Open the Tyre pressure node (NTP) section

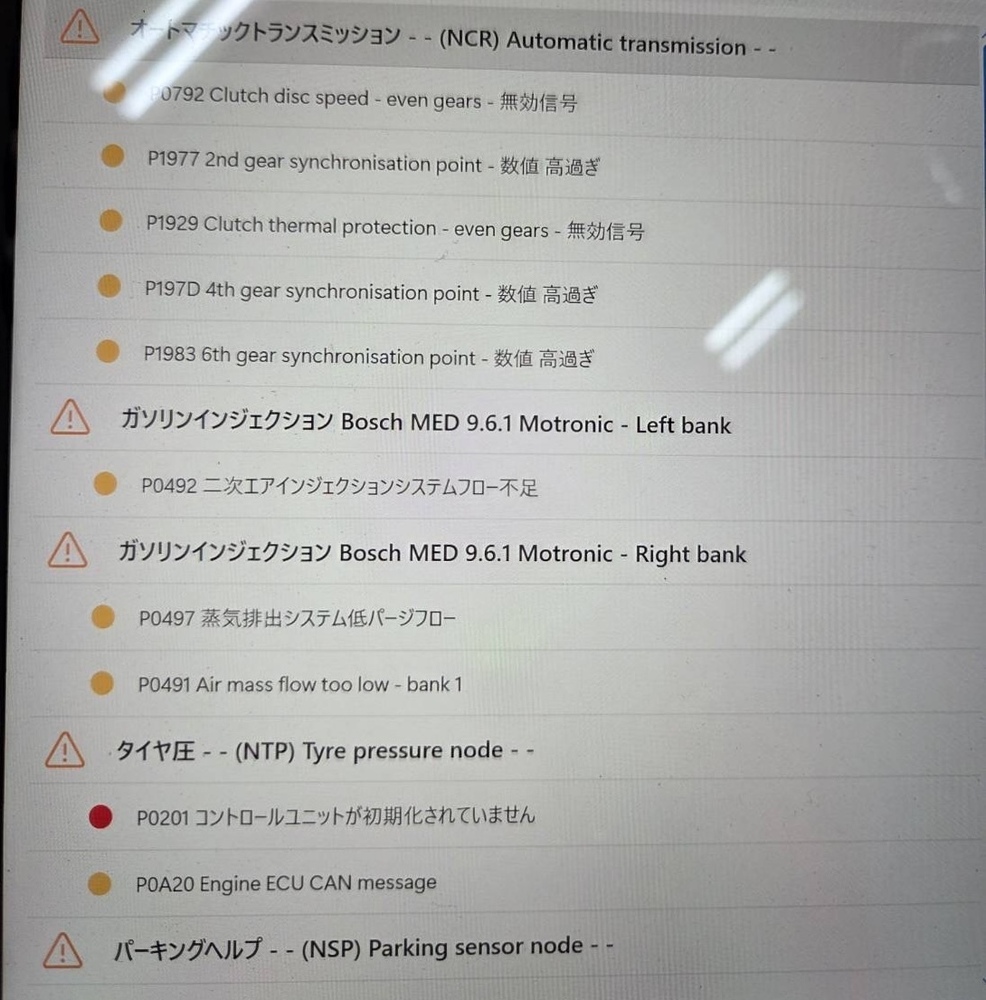(325, 750)
